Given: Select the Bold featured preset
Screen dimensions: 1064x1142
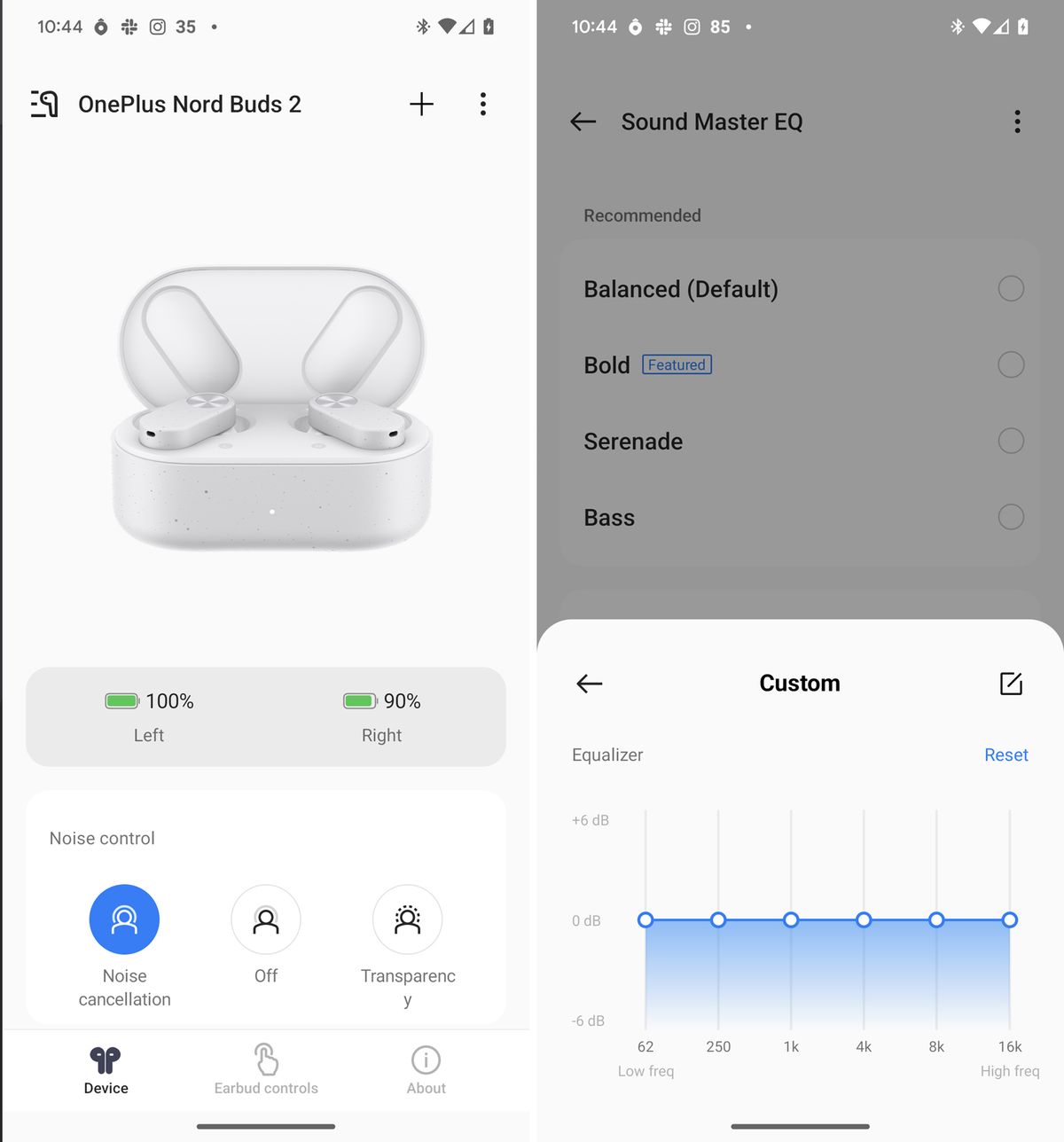Looking at the screenshot, I should coord(1011,365).
